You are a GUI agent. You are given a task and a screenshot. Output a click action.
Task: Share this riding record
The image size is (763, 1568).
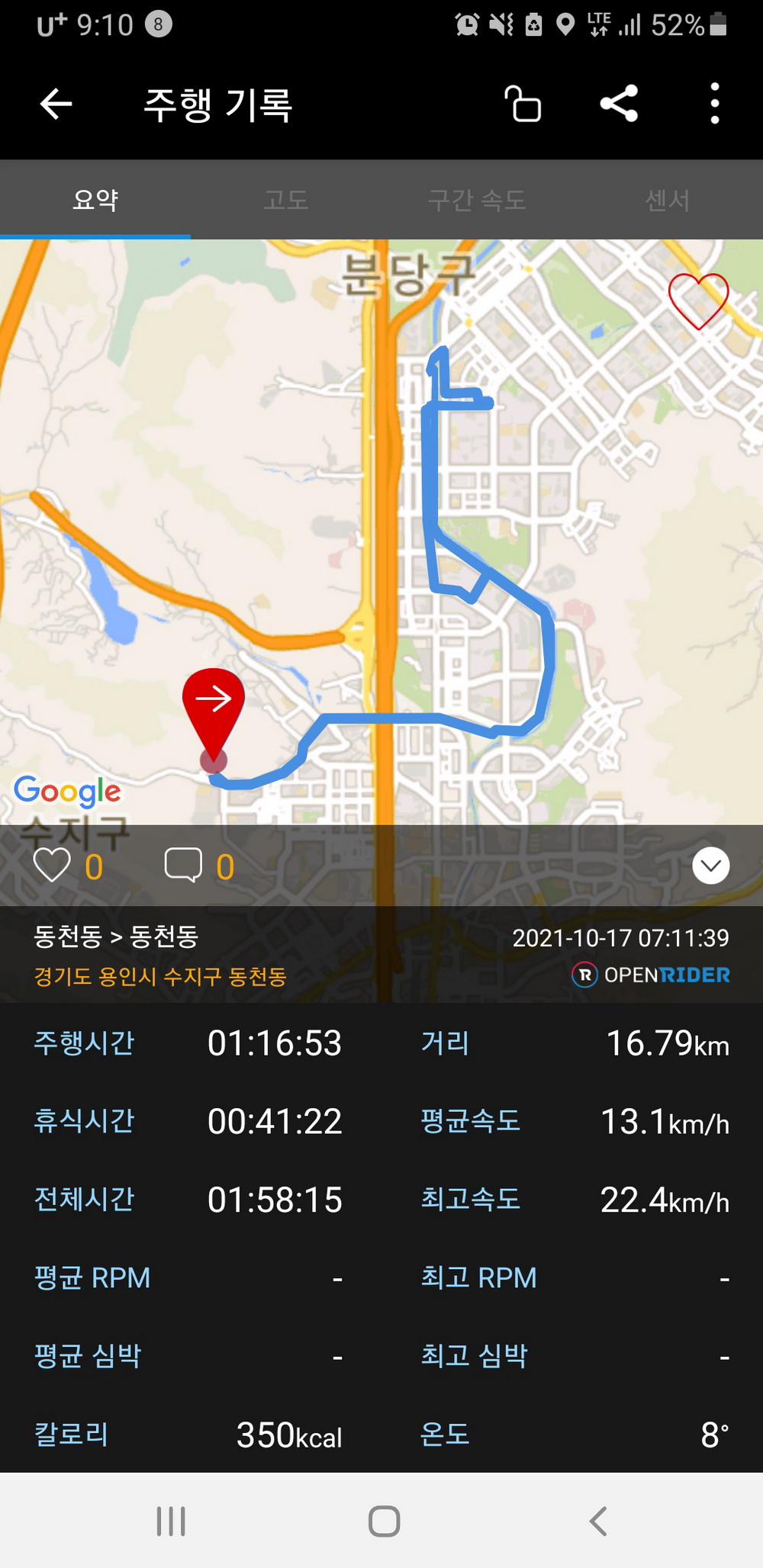619,104
